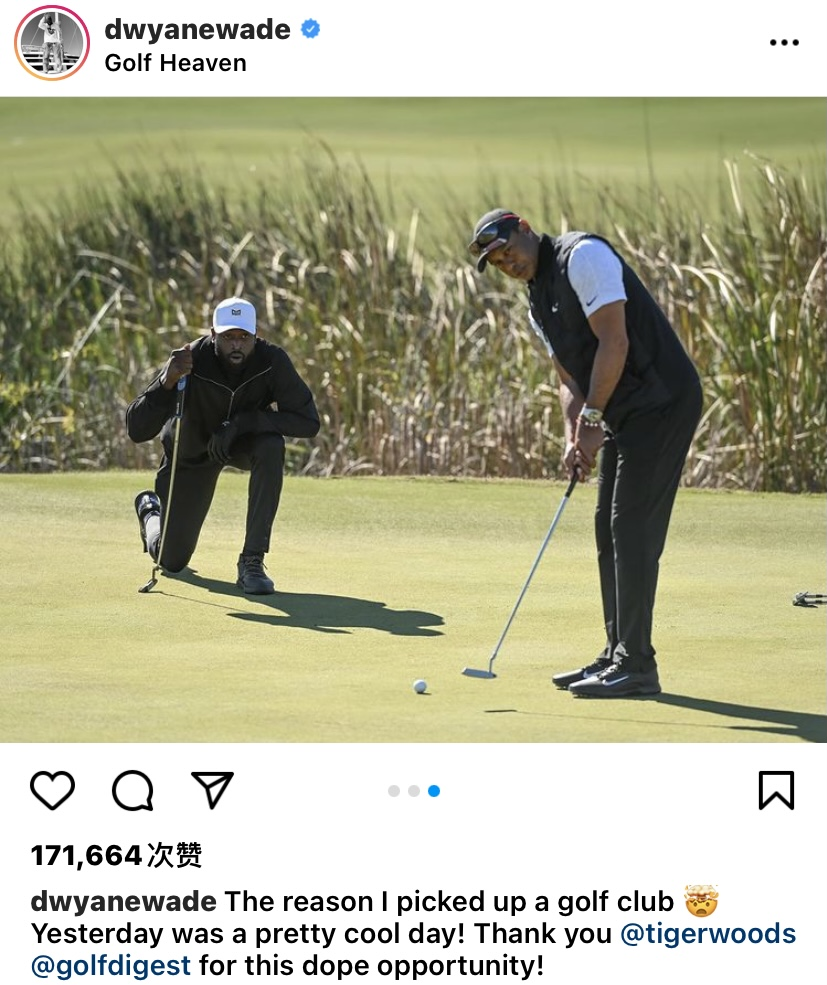Image resolution: width=827 pixels, height=985 pixels.
Task: Share the post via paper plane icon
Action: click(212, 790)
